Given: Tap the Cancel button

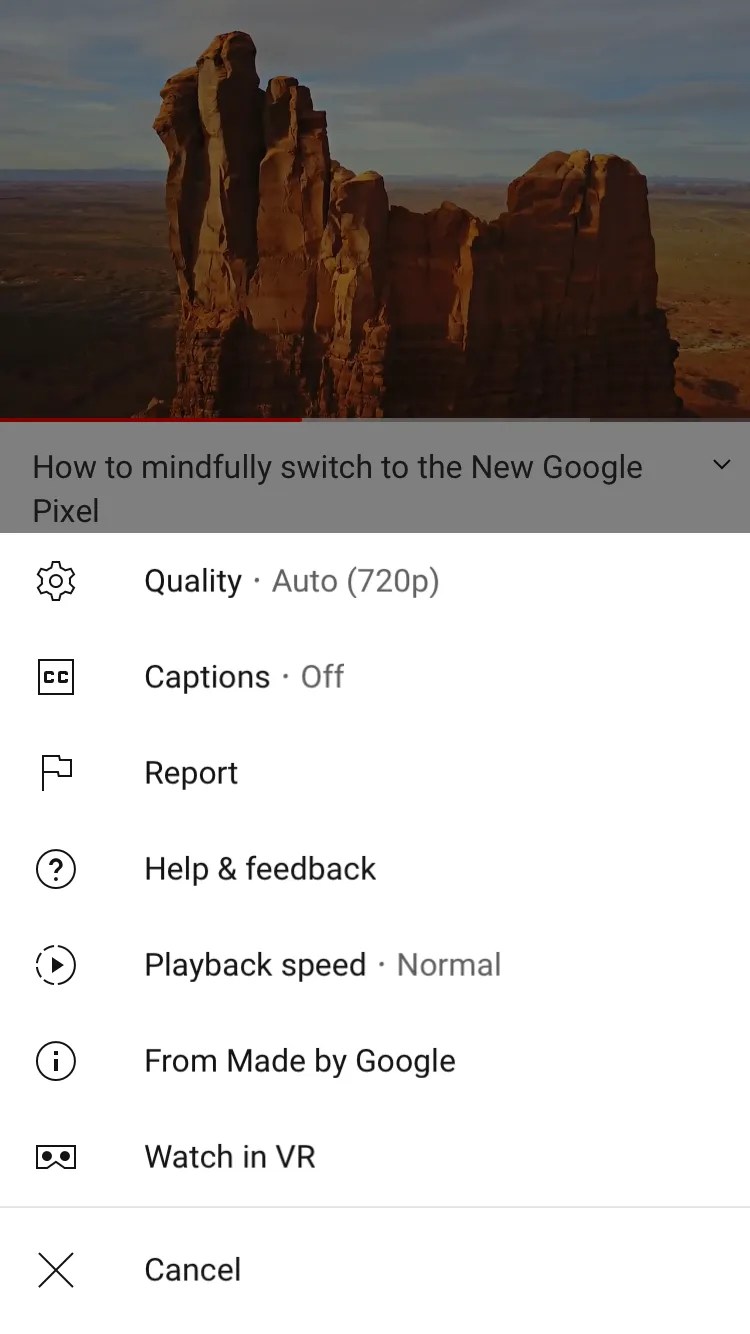Looking at the screenshot, I should click(192, 1269).
